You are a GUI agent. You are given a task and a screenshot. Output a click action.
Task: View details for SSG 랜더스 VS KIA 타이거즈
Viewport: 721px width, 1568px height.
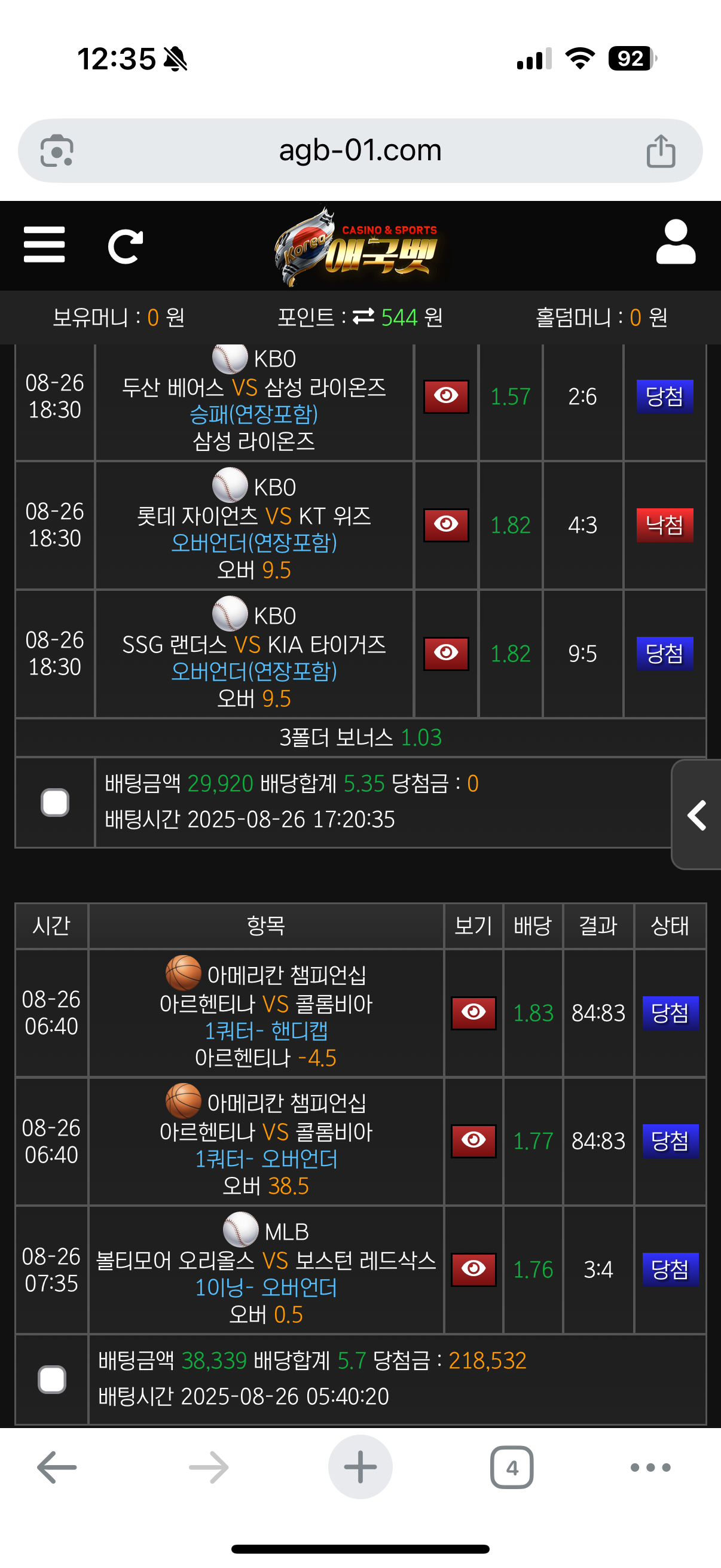[446, 654]
